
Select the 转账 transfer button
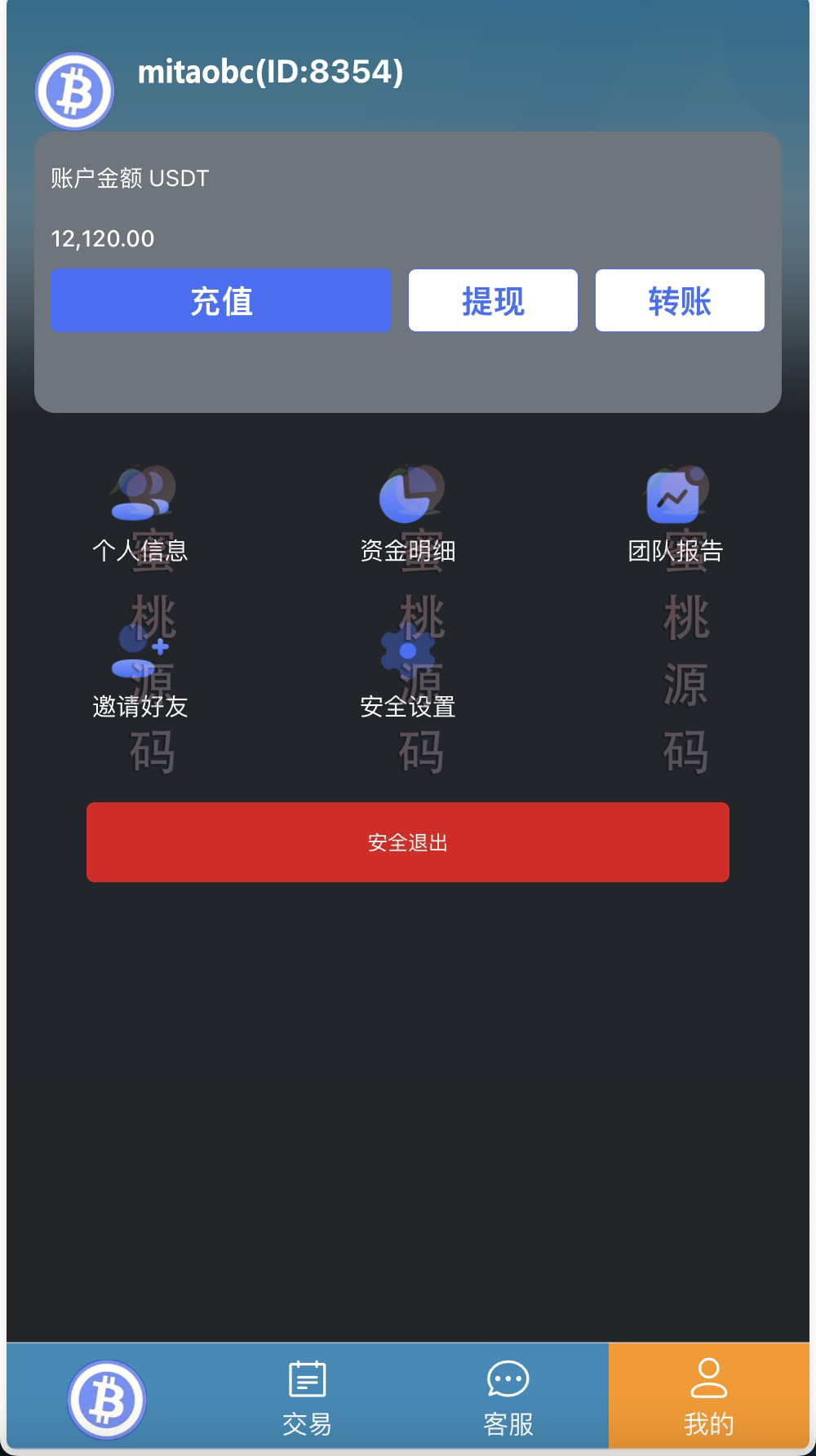pyautogui.click(x=680, y=300)
